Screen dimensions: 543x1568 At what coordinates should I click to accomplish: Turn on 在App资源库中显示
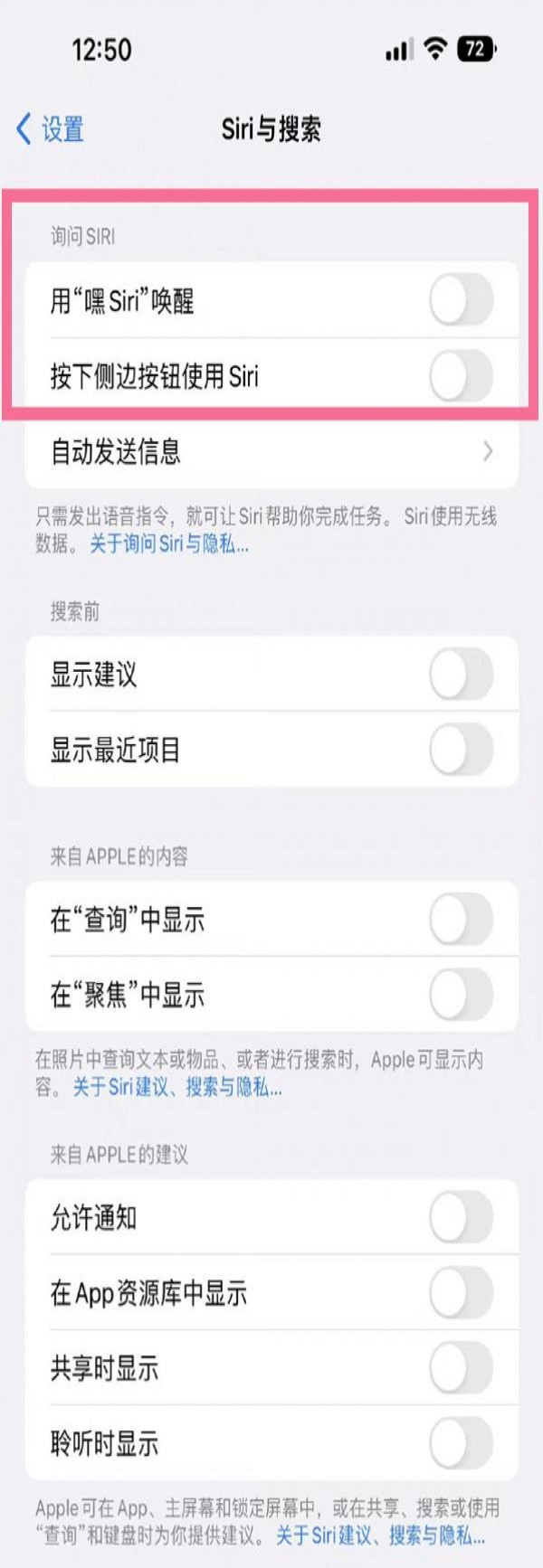461,1293
